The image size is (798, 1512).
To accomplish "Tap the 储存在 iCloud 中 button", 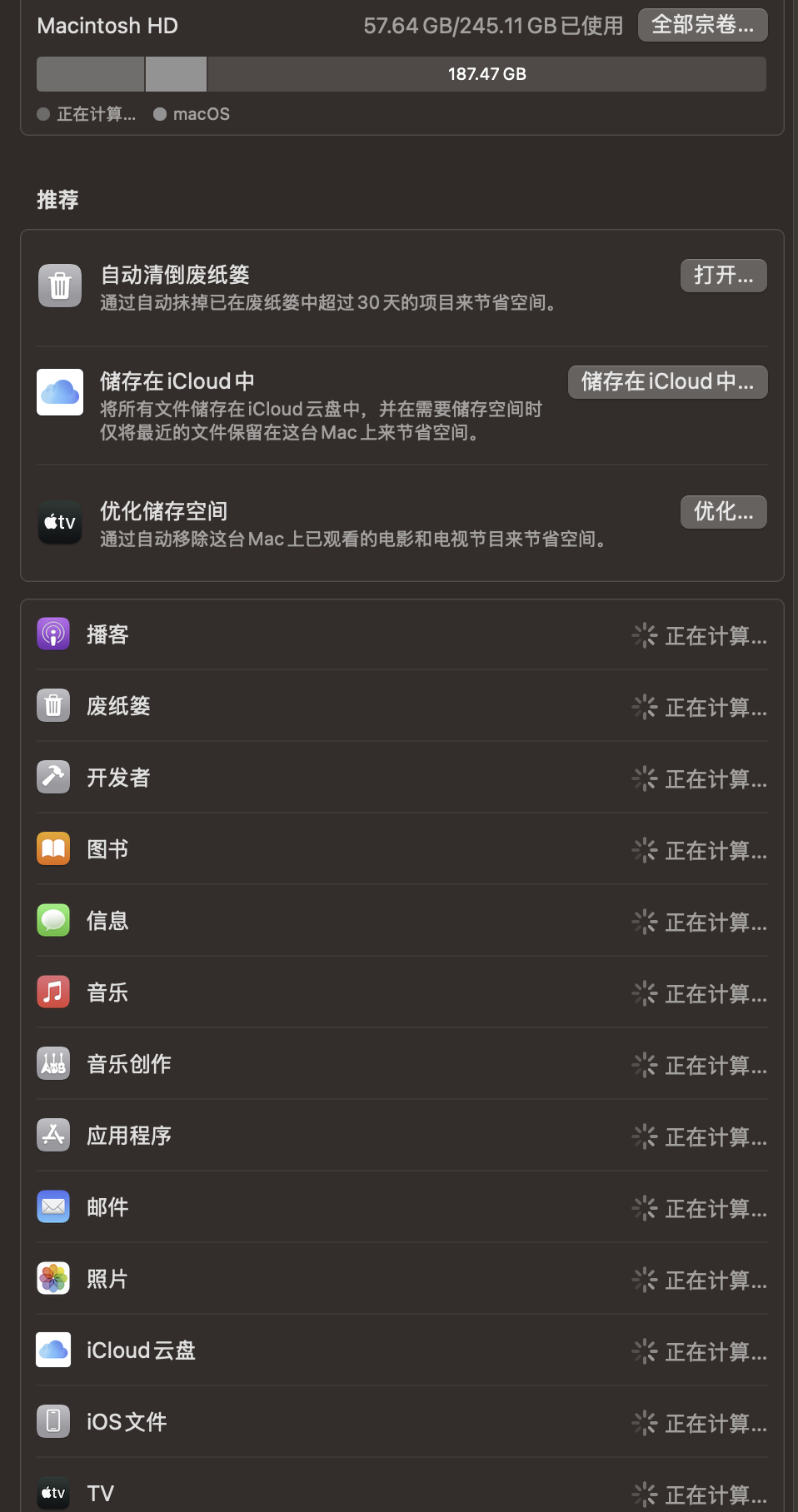I will click(667, 382).
